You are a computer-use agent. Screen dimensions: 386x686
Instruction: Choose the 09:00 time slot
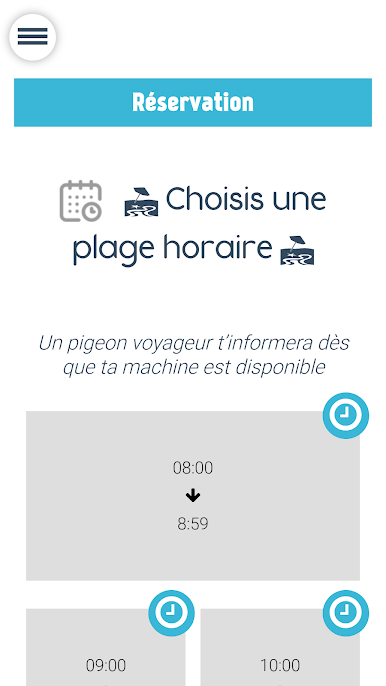(106, 648)
